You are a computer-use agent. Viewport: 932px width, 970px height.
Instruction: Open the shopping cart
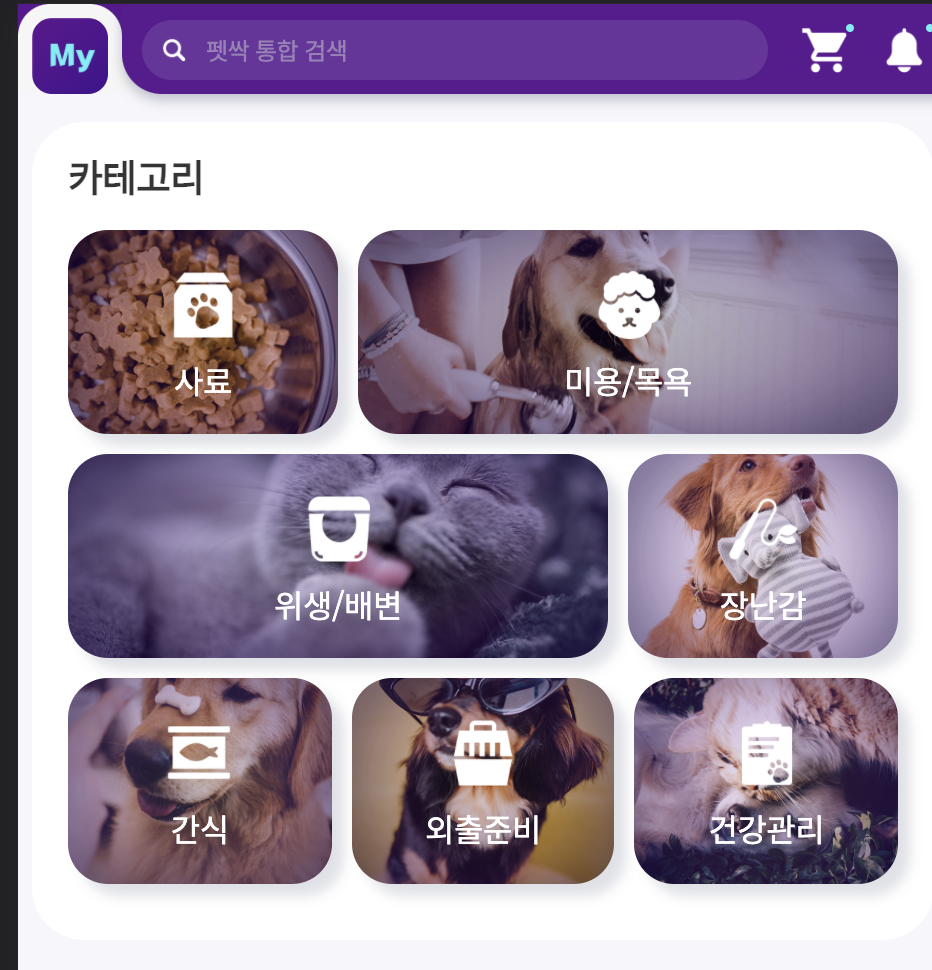tap(825, 50)
